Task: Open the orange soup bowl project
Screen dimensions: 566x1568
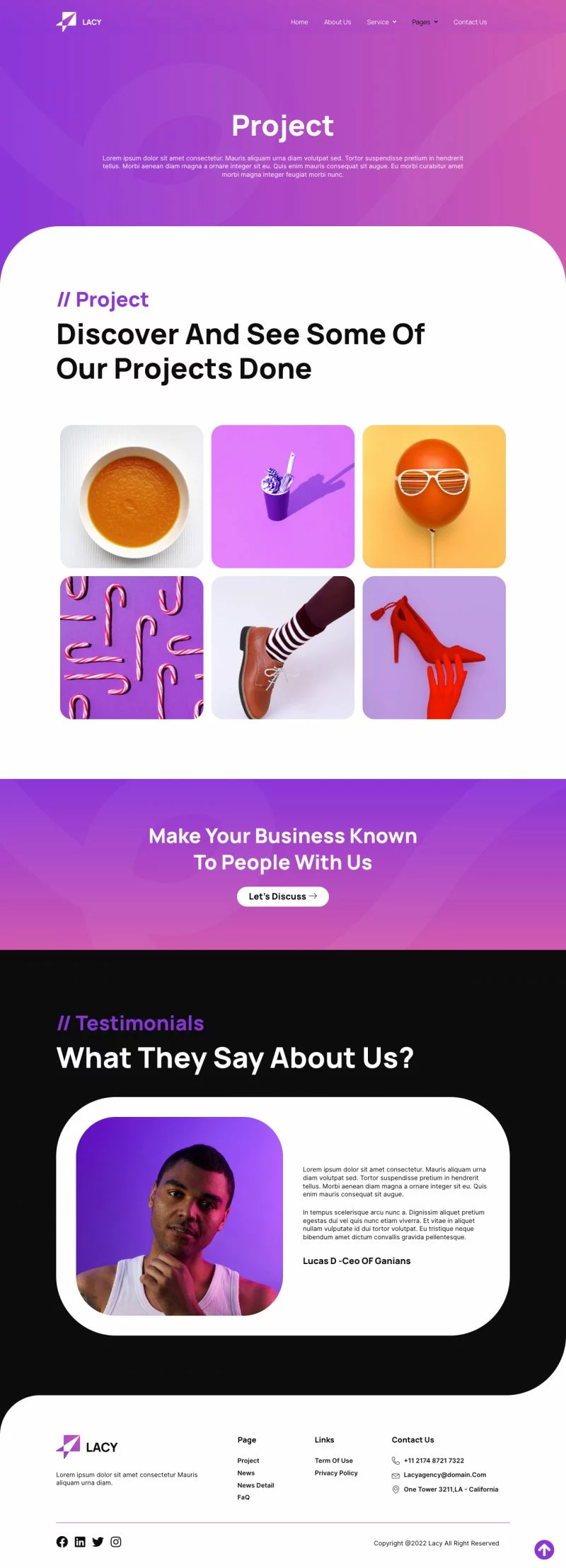Action: (x=132, y=496)
